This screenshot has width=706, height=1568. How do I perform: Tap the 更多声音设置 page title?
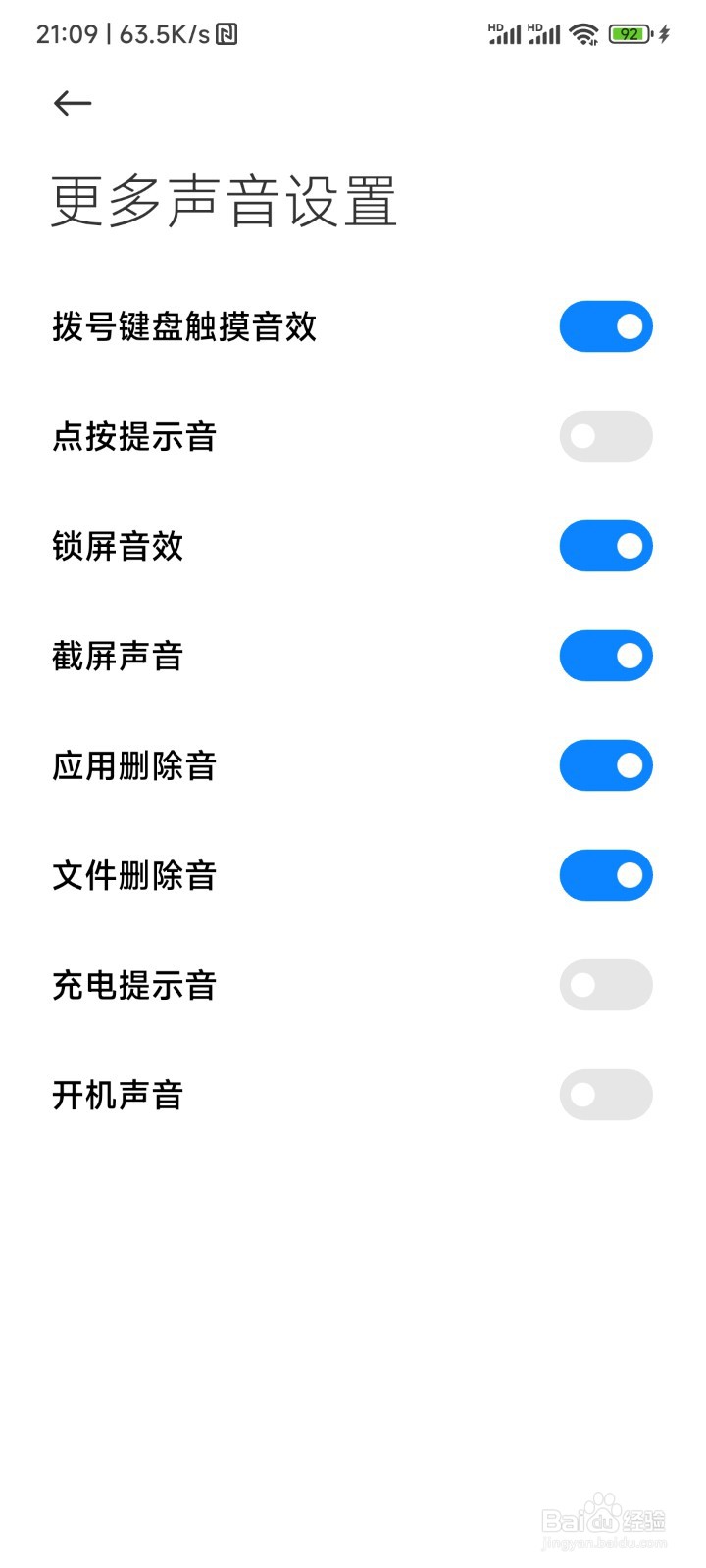tap(225, 200)
